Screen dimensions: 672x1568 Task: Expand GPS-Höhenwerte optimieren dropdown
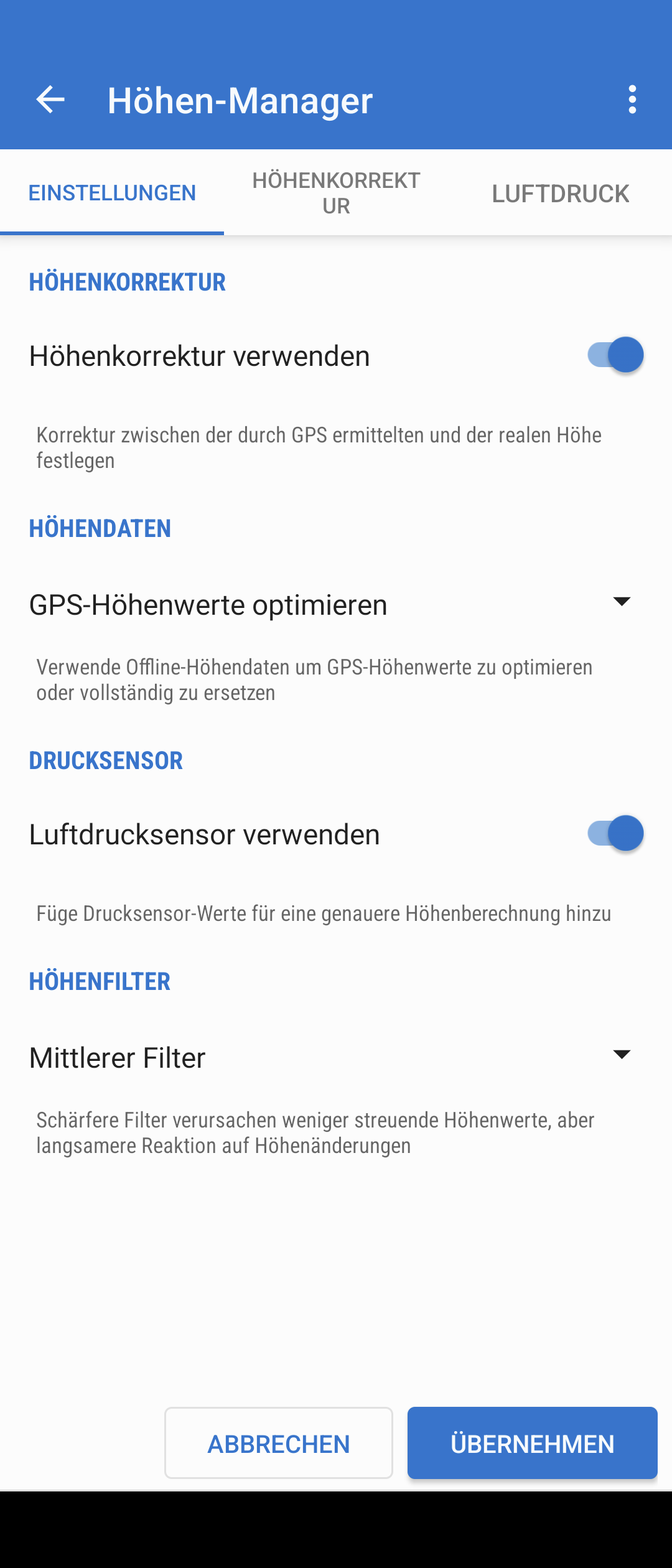click(x=621, y=602)
